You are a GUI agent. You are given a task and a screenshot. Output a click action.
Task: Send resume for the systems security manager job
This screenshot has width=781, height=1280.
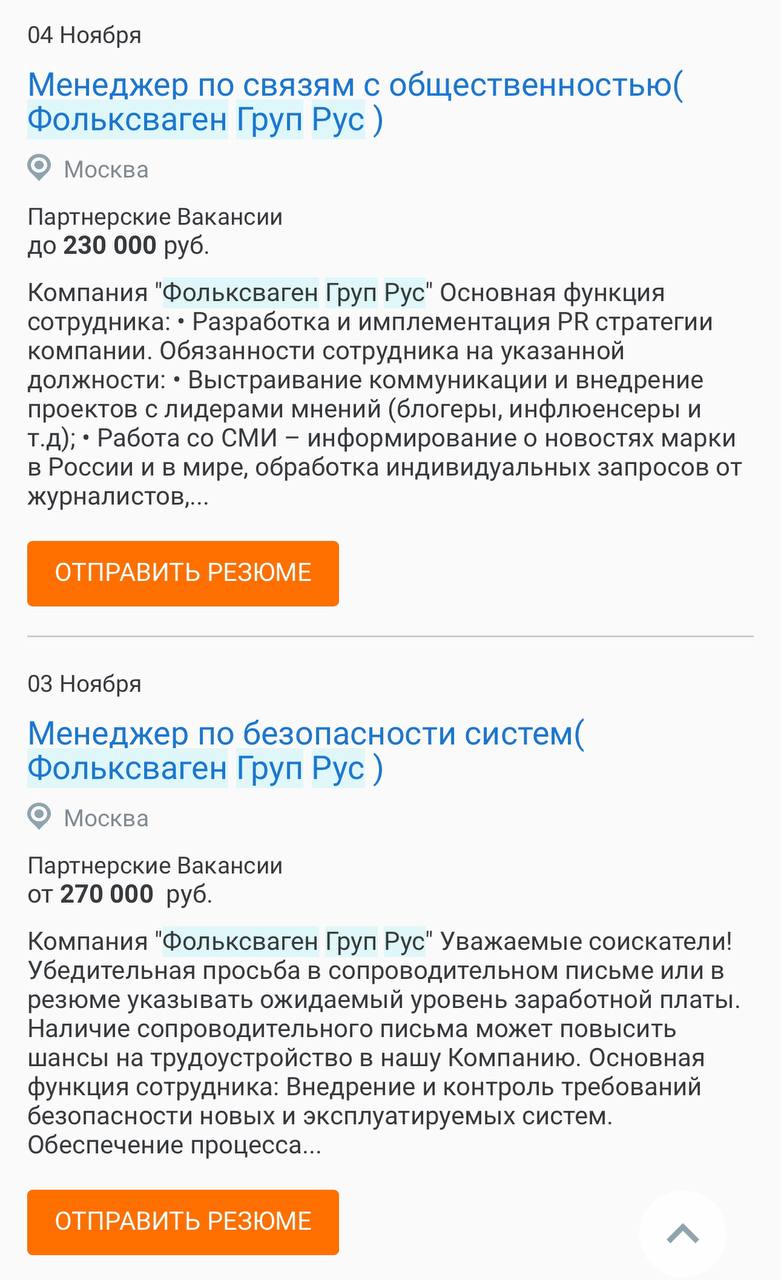183,1221
